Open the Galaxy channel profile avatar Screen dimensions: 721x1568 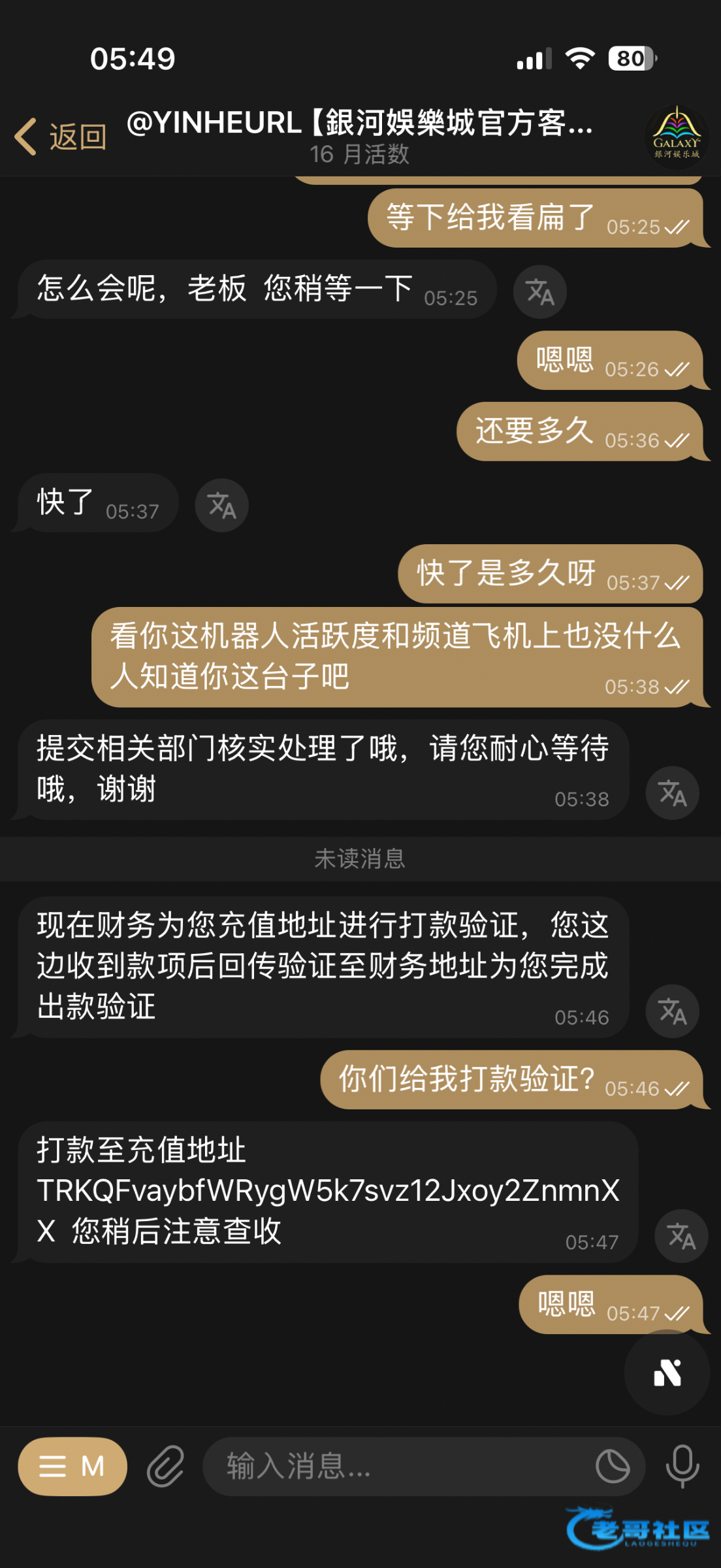pyautogui.click(x=677, y=138)
